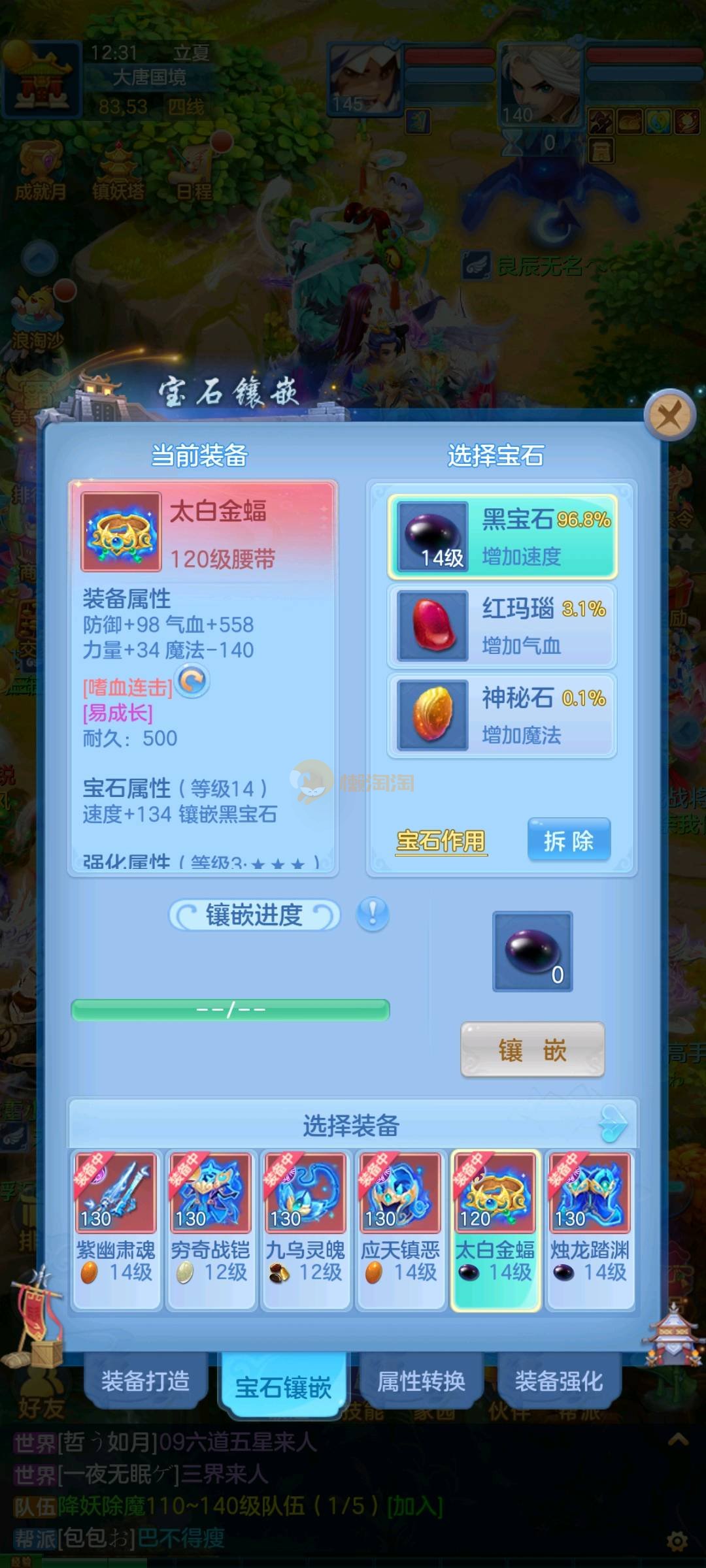The image size is (706, 1568).
Task: Switch to the 装备打造 tab
Action: 145,1381
